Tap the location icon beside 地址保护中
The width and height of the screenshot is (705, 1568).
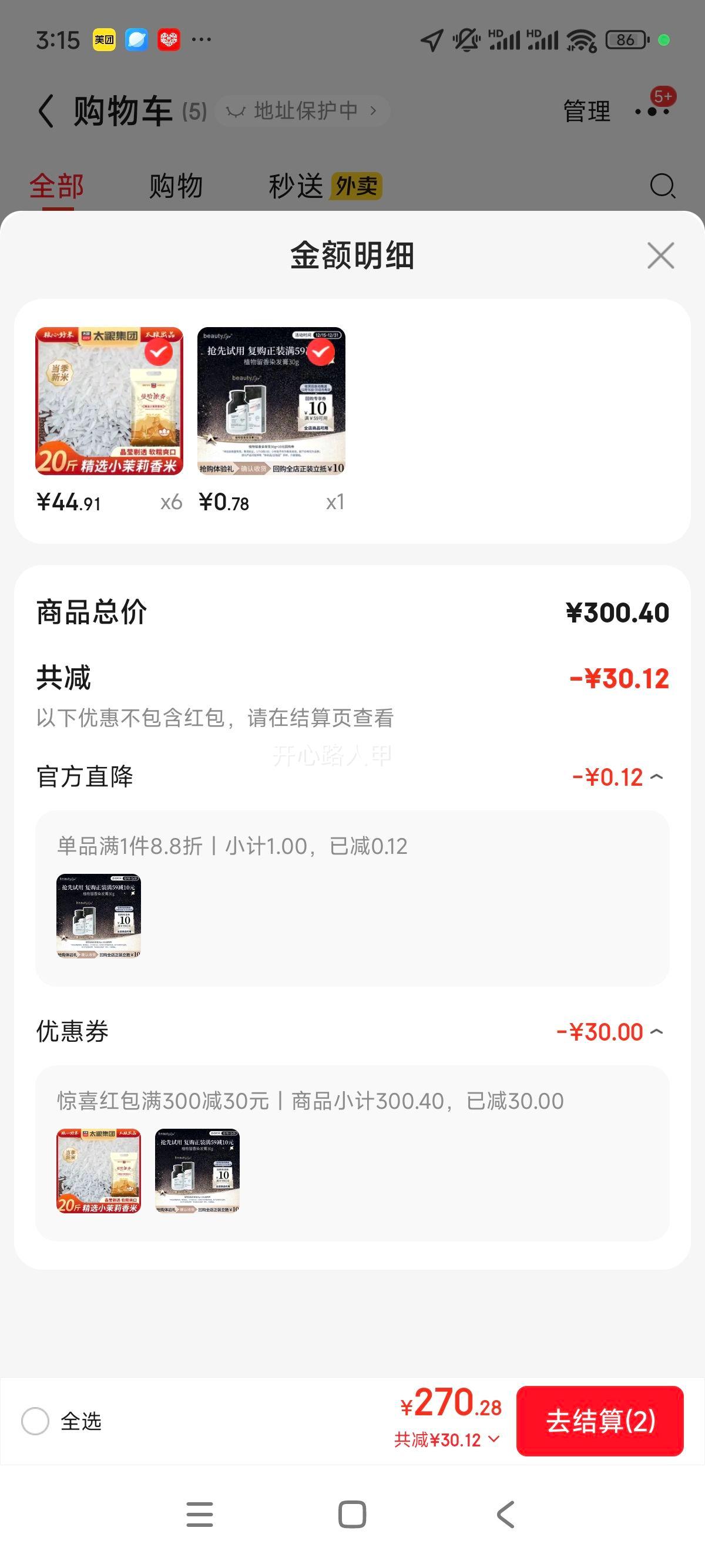click(x=237, y=111)
